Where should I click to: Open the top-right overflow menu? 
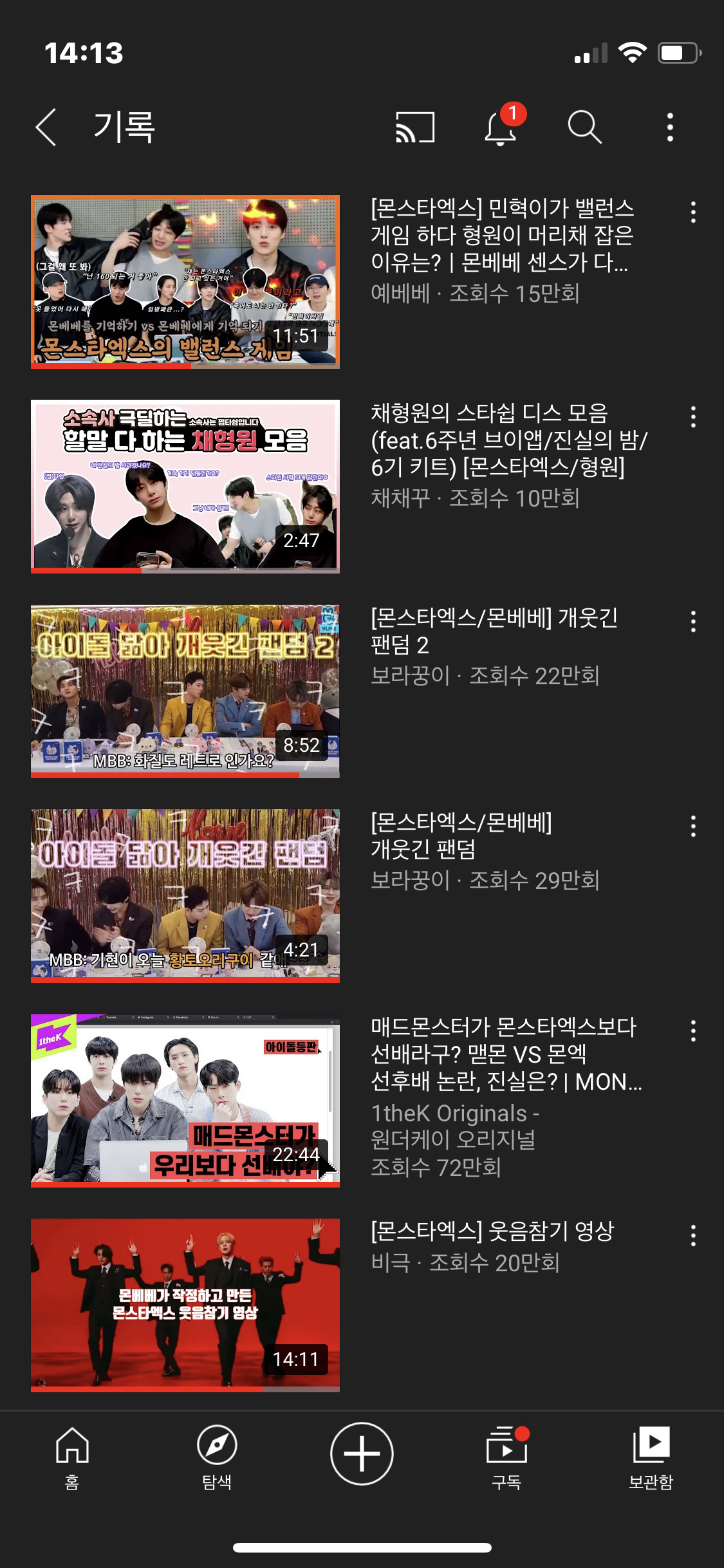click(670, 126)
